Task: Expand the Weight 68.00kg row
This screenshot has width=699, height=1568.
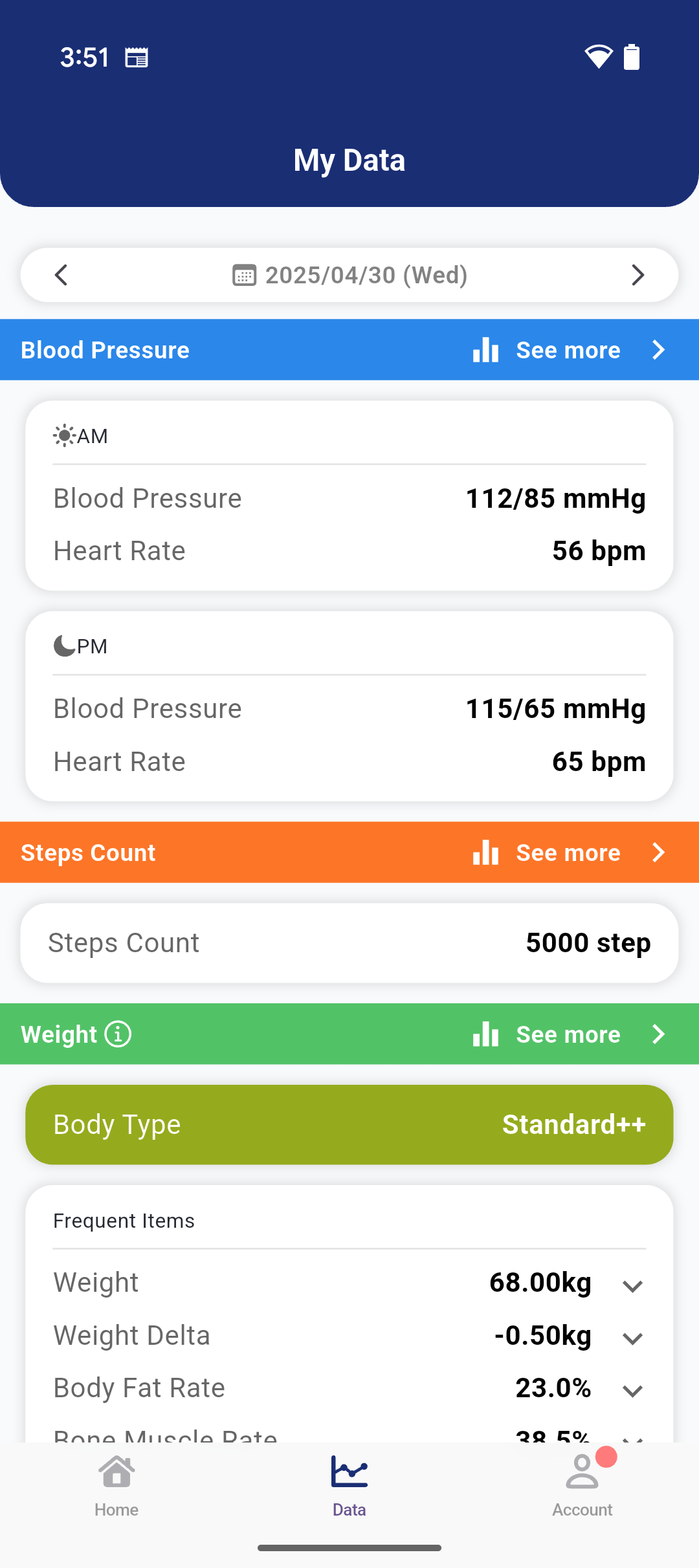Action: 632,1285
